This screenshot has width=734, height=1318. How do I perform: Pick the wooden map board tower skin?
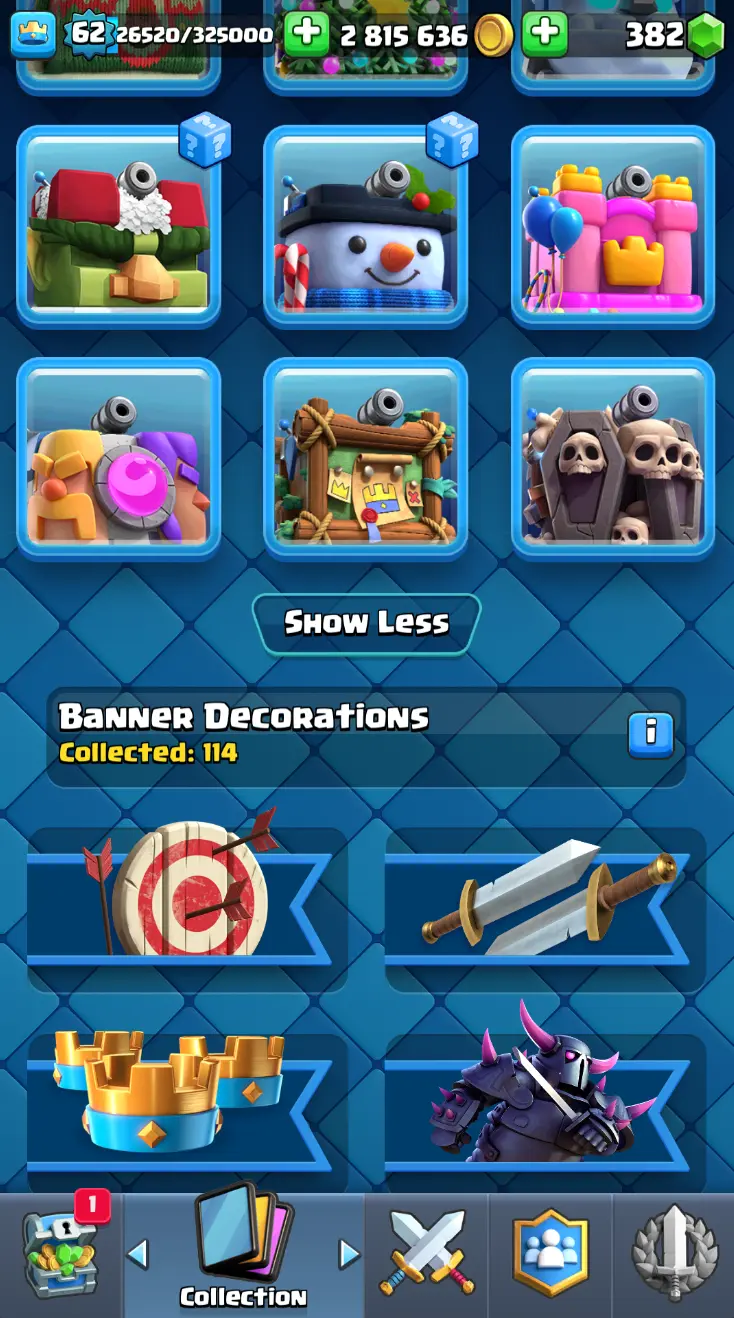pos(365,457)
